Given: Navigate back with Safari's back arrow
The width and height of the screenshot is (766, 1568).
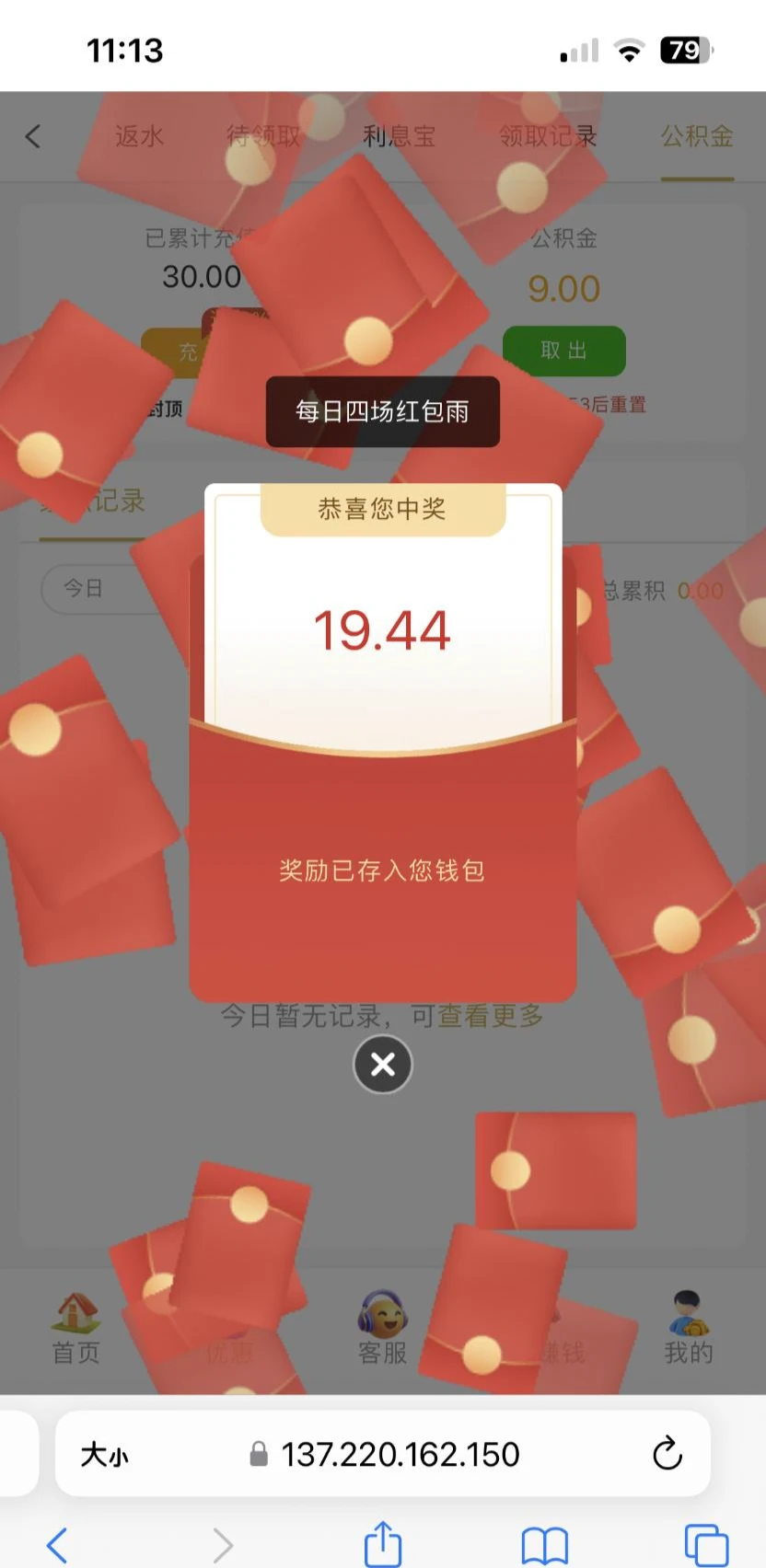Looking at the screenshot, I should coord(57,1544).
